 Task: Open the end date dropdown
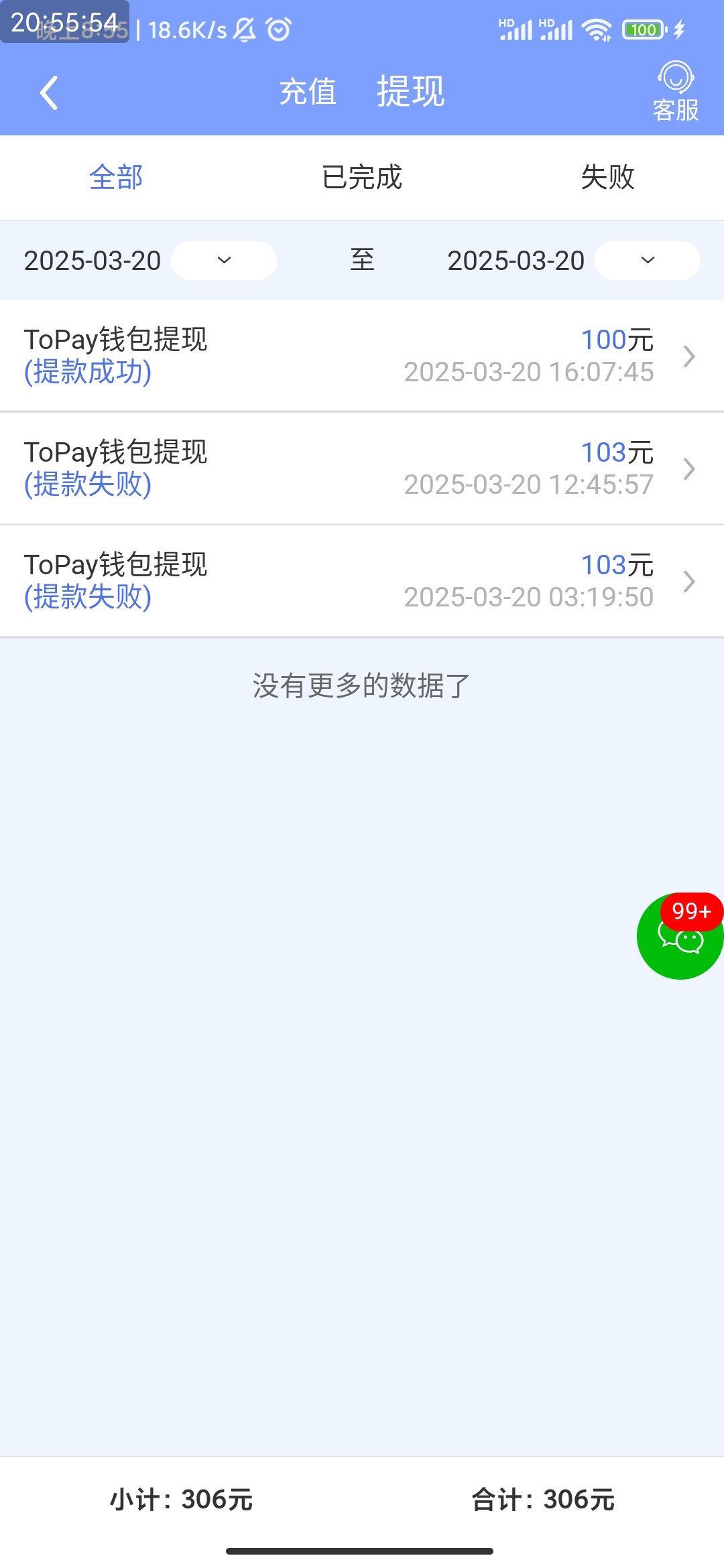(648, 260)
